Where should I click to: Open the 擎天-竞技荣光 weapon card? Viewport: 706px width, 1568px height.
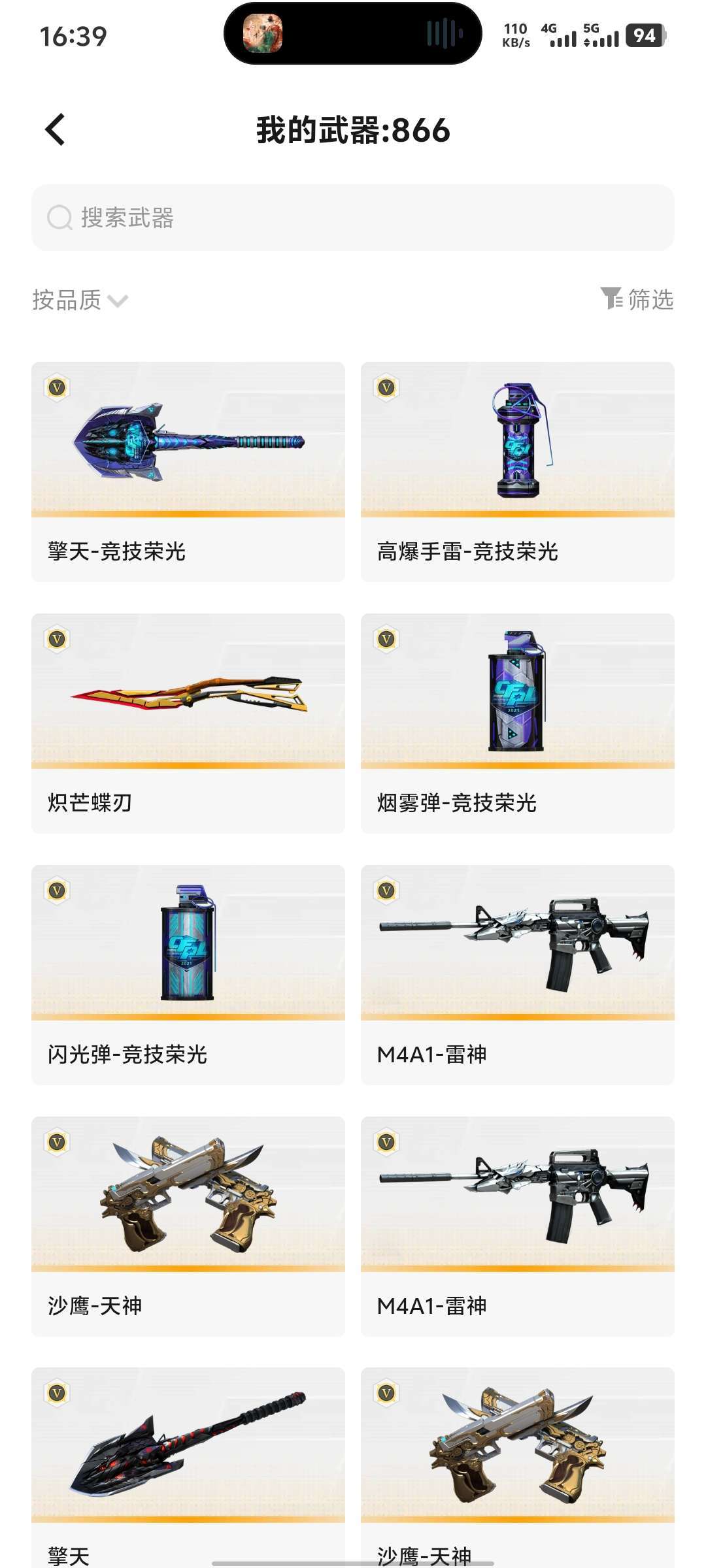coord(188,470)
